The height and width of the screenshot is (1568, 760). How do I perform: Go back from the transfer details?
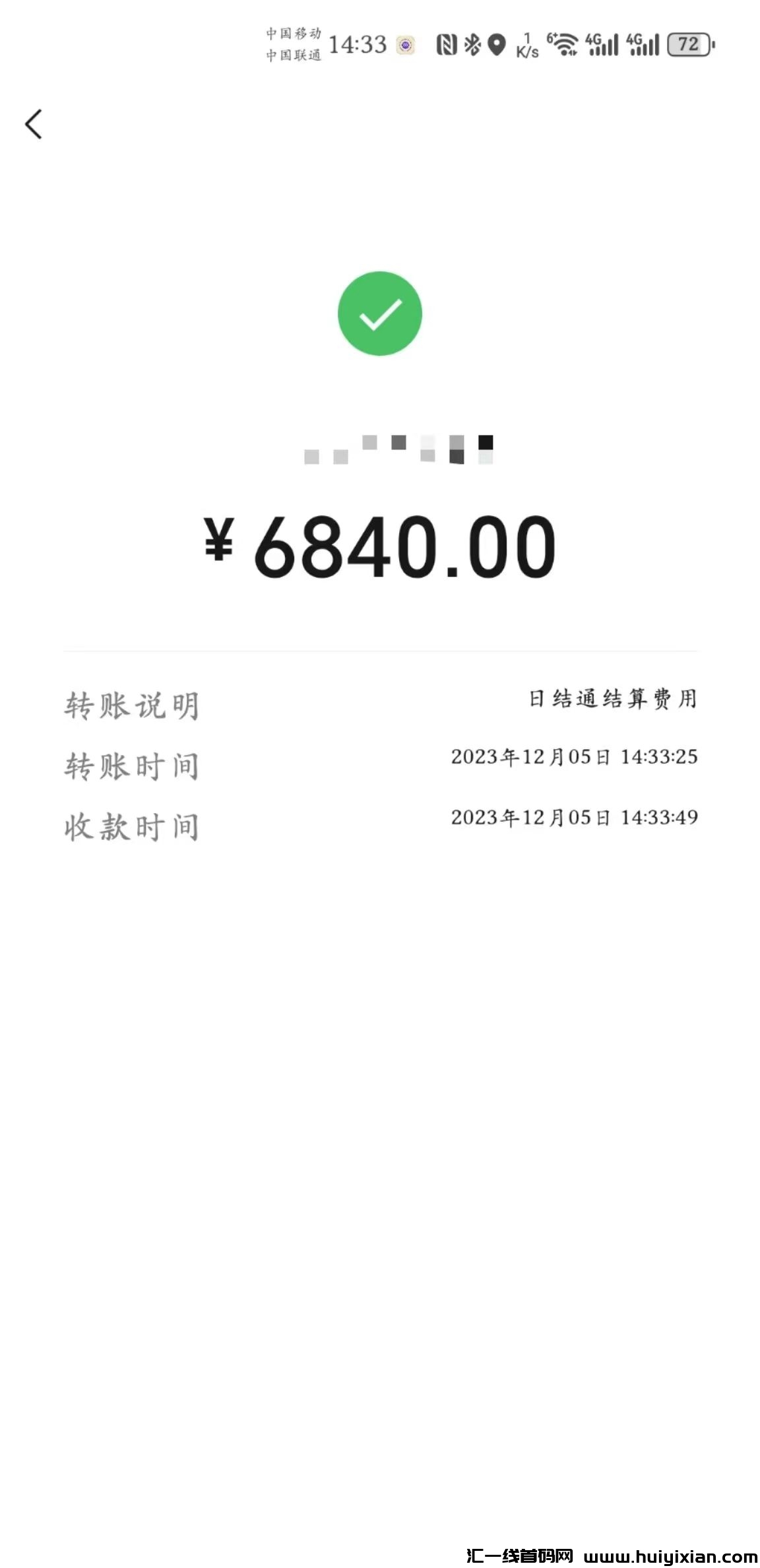pyautogui.click(x=34, y=124)
